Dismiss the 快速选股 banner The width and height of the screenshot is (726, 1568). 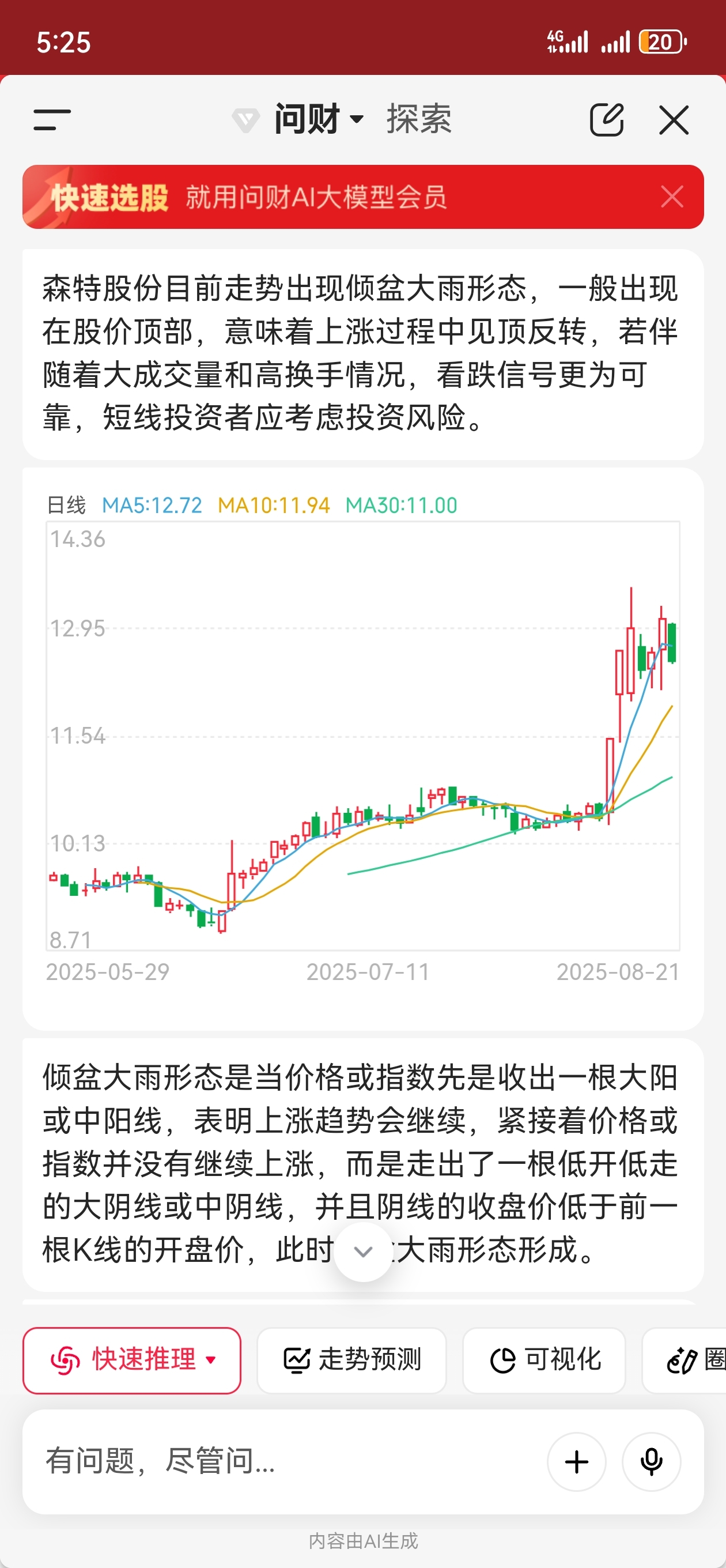coord(672,197)
